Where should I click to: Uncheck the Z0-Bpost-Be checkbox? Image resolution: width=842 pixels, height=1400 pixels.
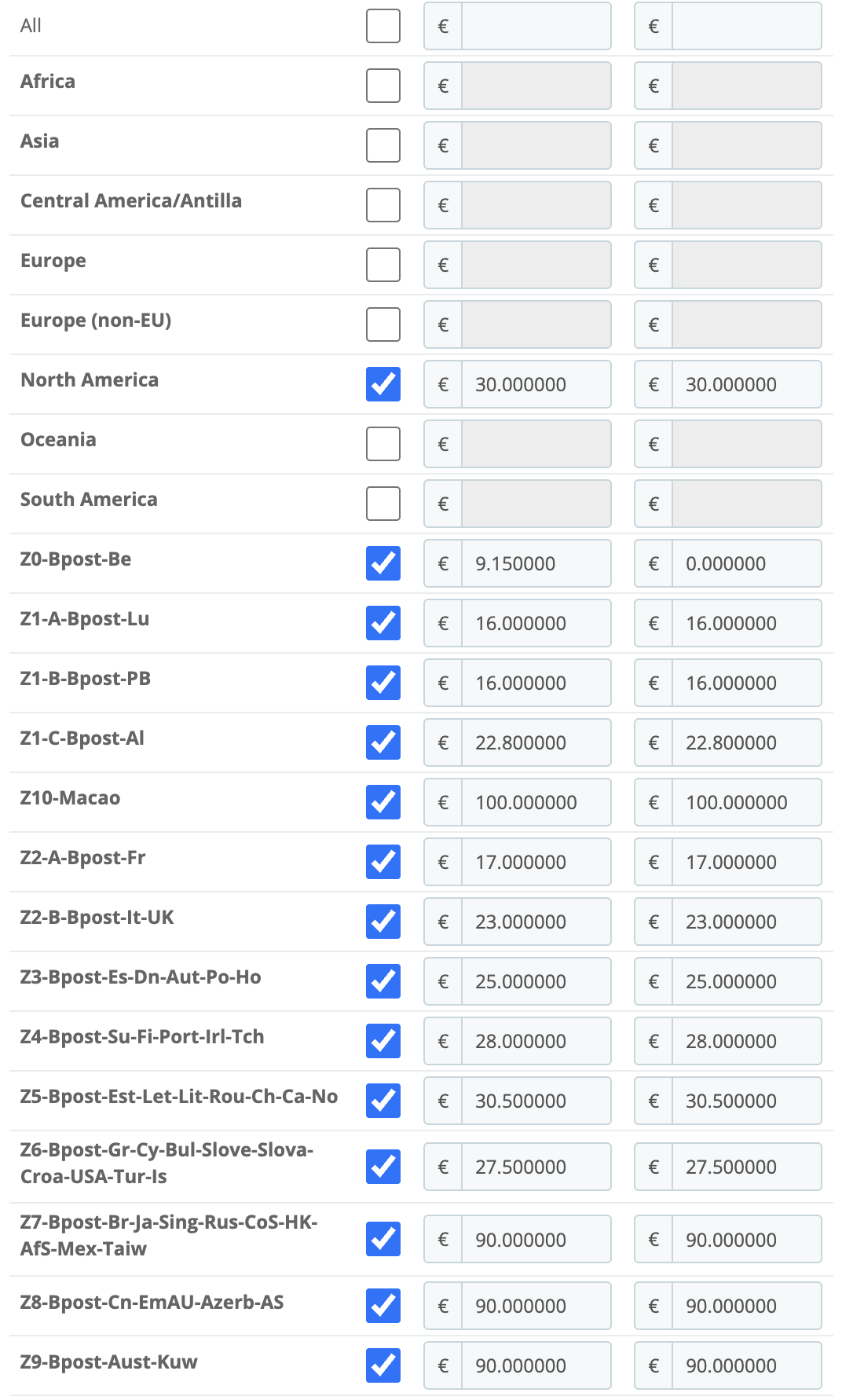click(383, 563)
